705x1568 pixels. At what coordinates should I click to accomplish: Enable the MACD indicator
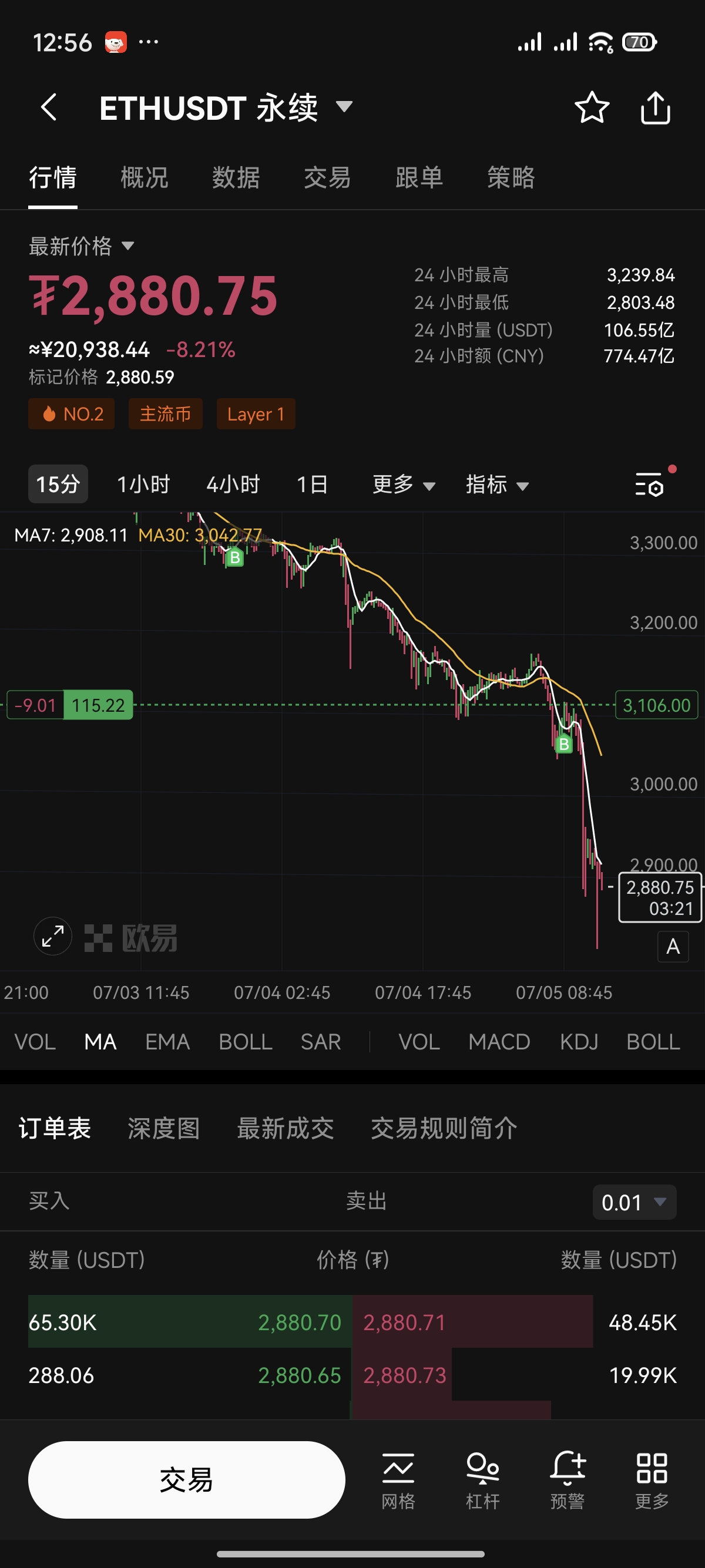tap(499, 1041)
